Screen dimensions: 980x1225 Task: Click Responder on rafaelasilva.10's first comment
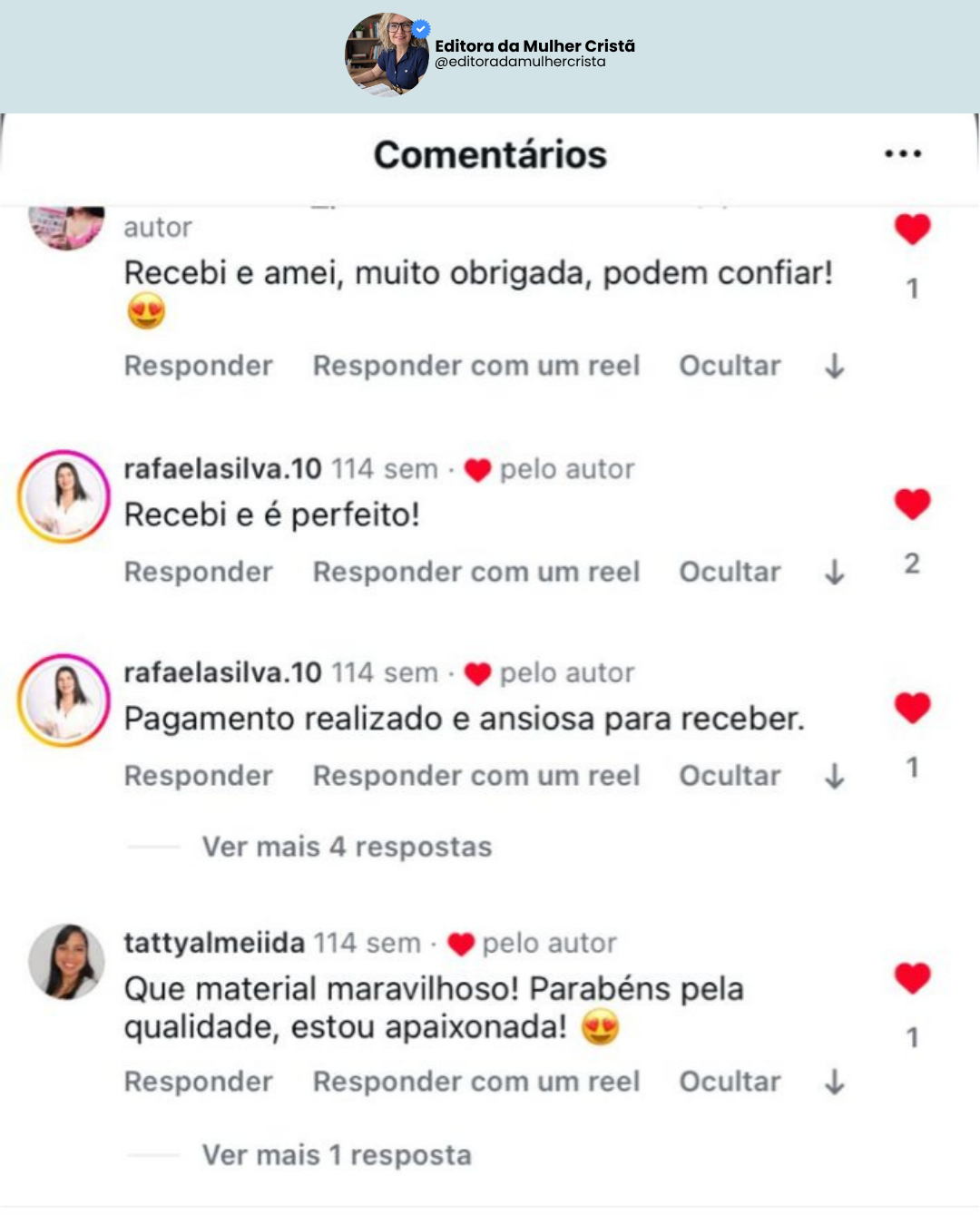(x=199, y=572)
